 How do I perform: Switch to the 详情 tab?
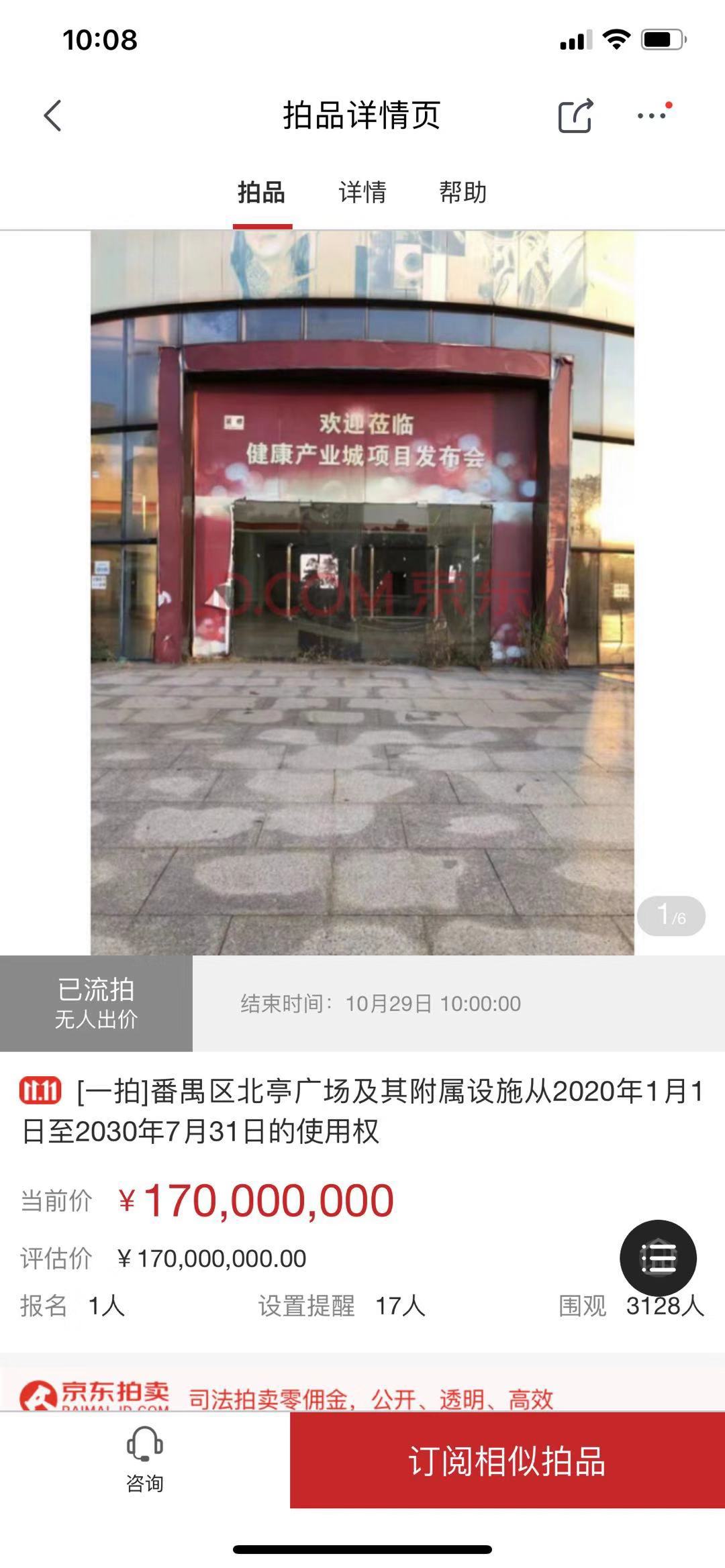(x=362, y=193)
